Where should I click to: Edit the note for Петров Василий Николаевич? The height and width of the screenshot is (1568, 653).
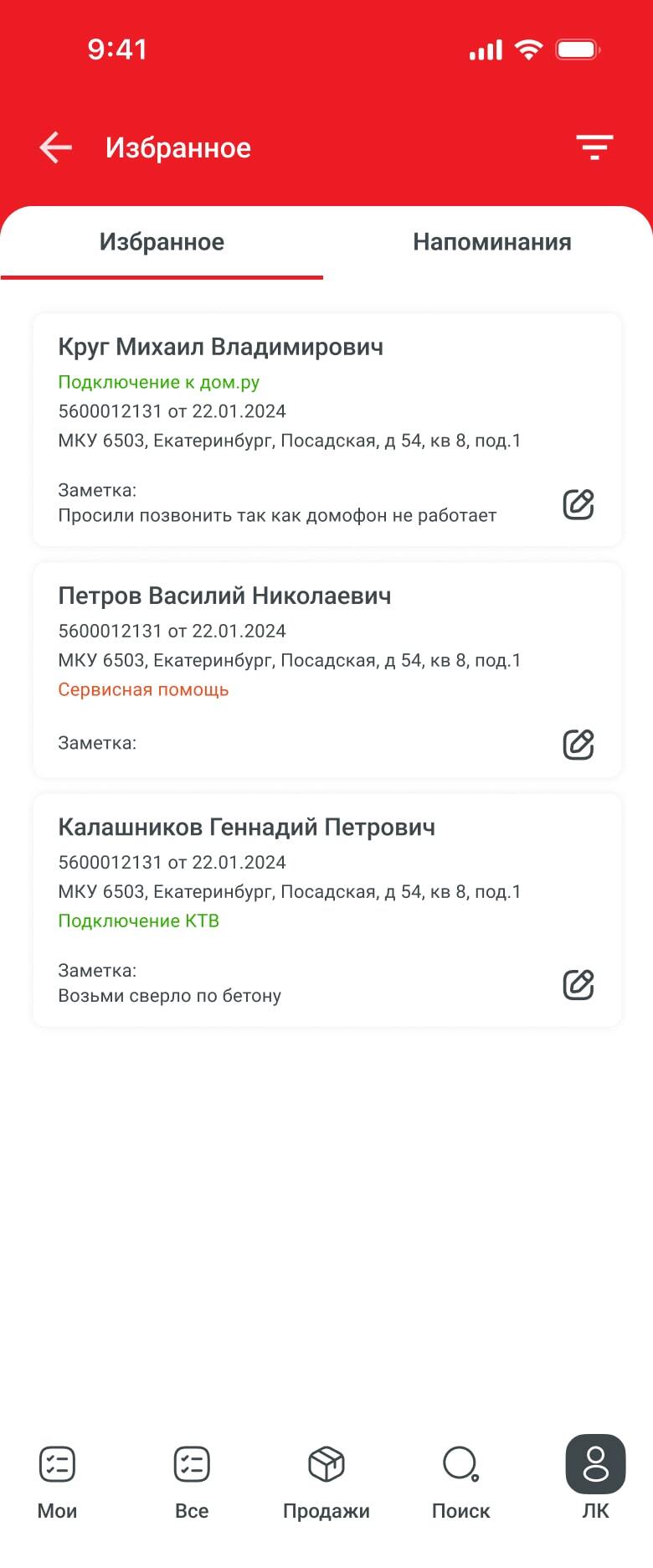point(578,744)
